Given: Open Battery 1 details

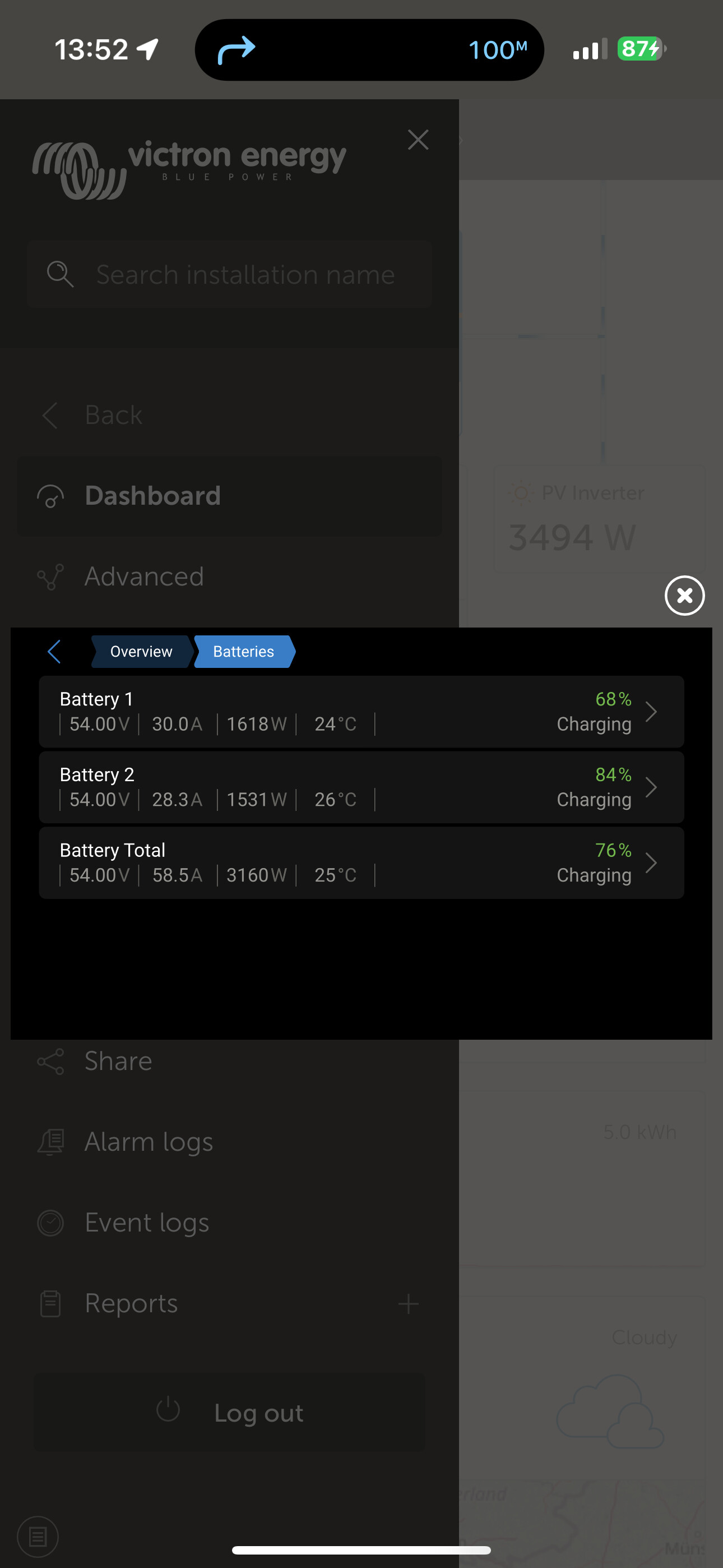Looking at the screenshot, I should pos(361,712).
